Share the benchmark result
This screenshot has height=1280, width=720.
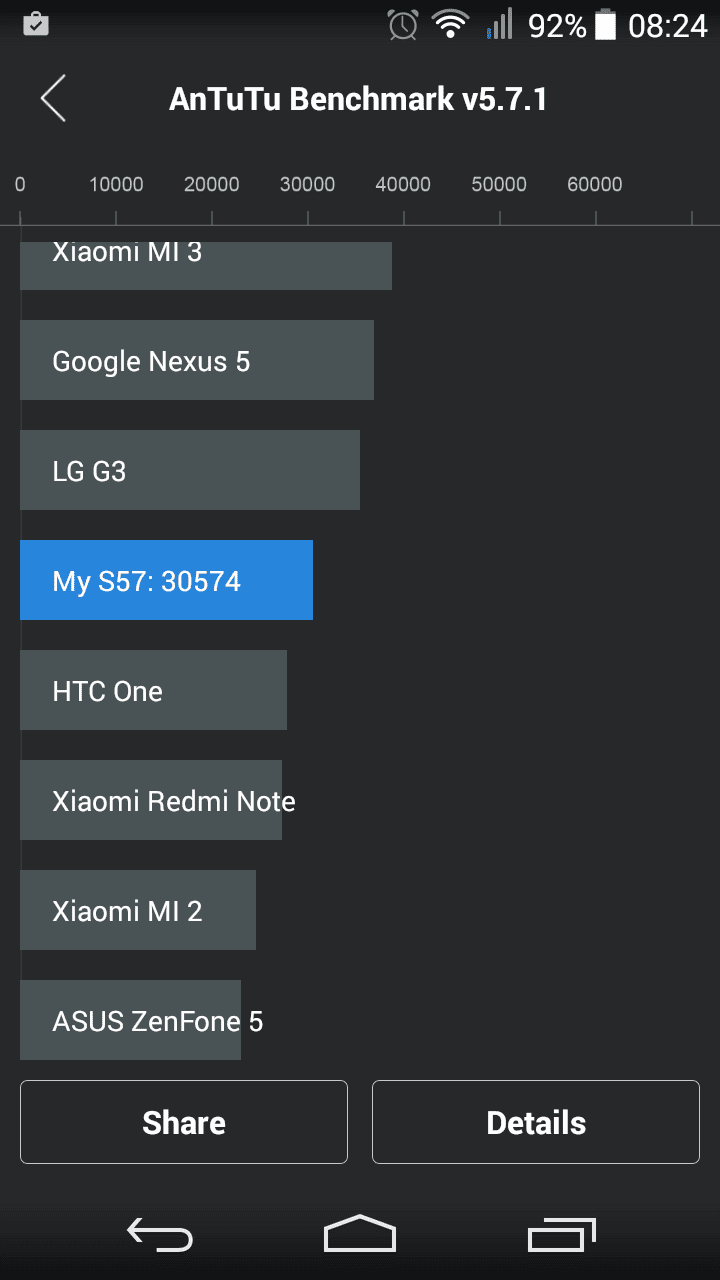[x=184, y=1122]
